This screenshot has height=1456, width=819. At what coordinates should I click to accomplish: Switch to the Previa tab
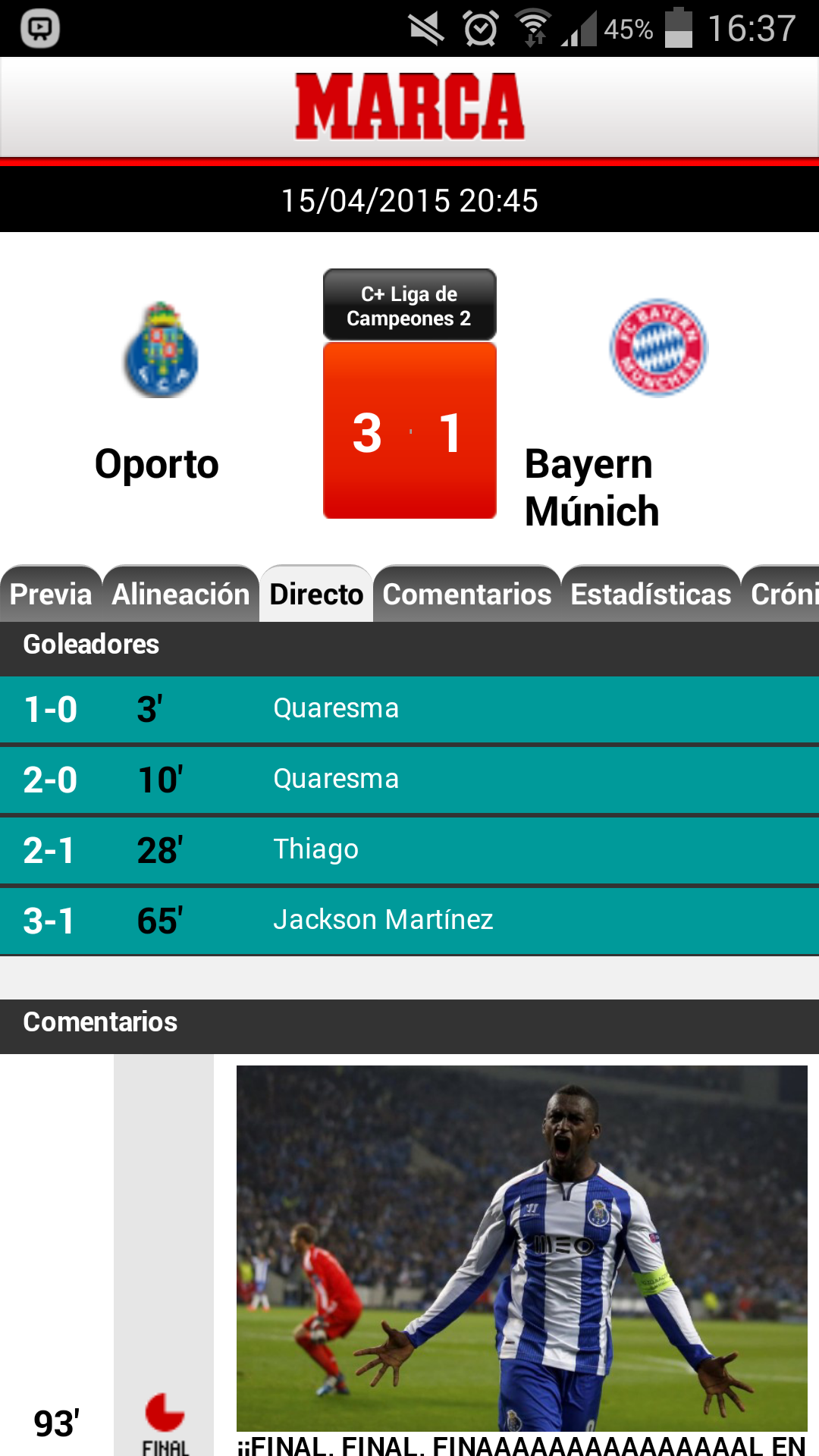(x=50, y=594)
